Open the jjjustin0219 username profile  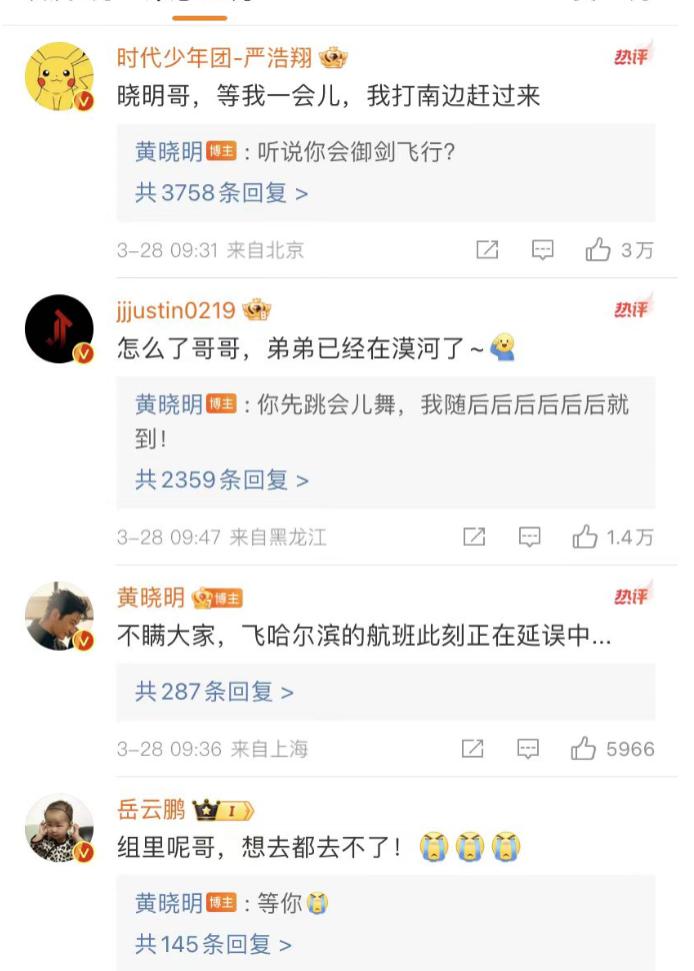(x=176, y=309)
